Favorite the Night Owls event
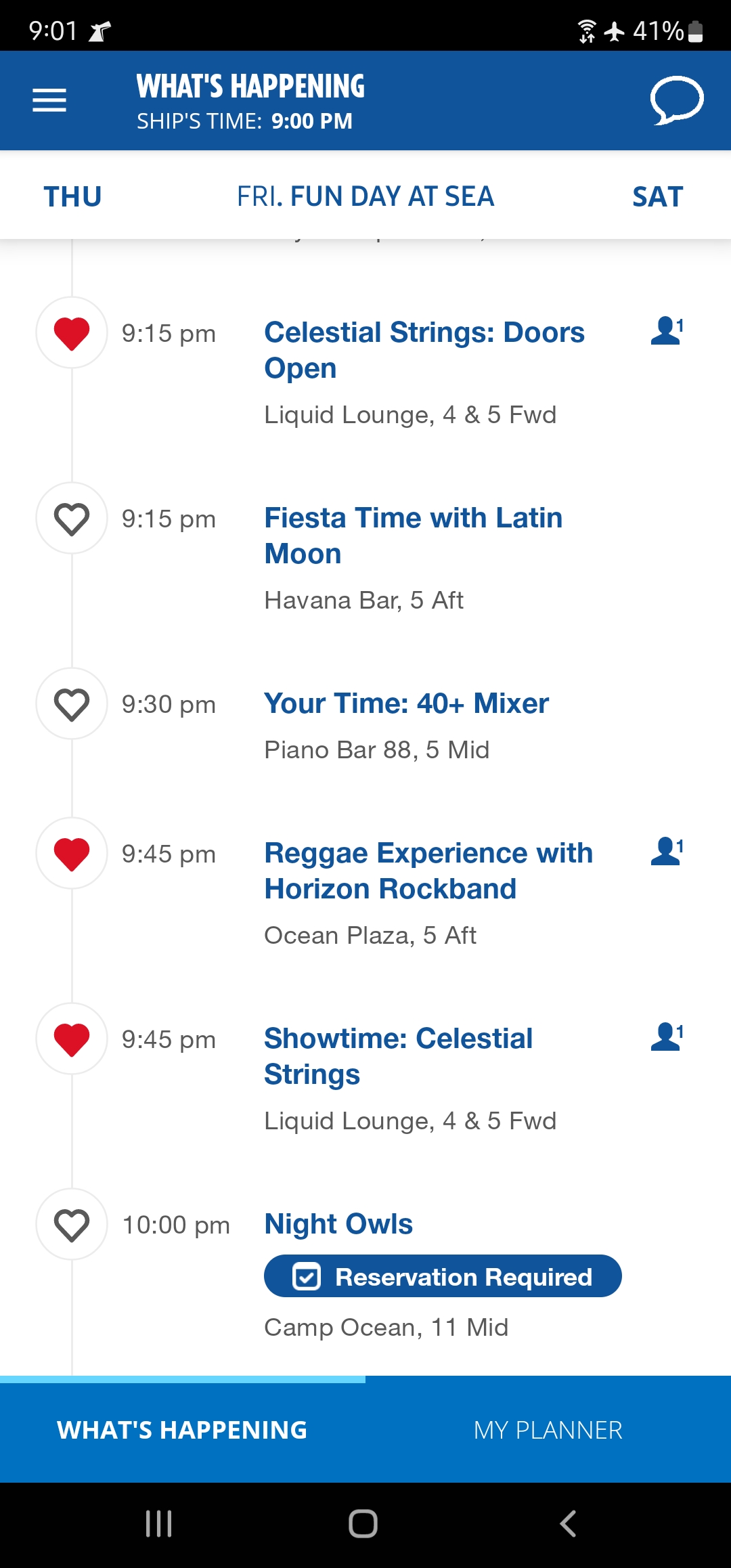 72,1225
